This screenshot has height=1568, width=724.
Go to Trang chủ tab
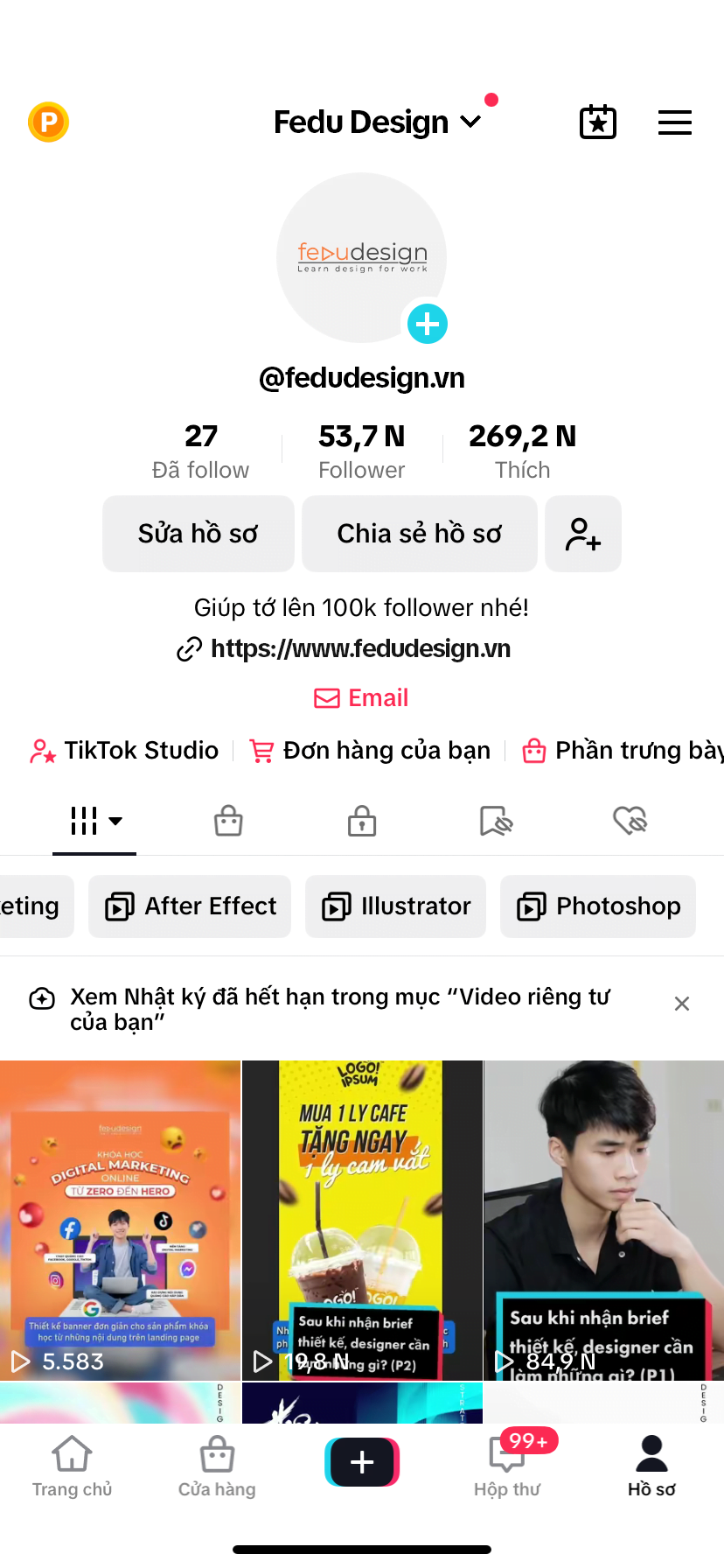(x=72, y=1466)
